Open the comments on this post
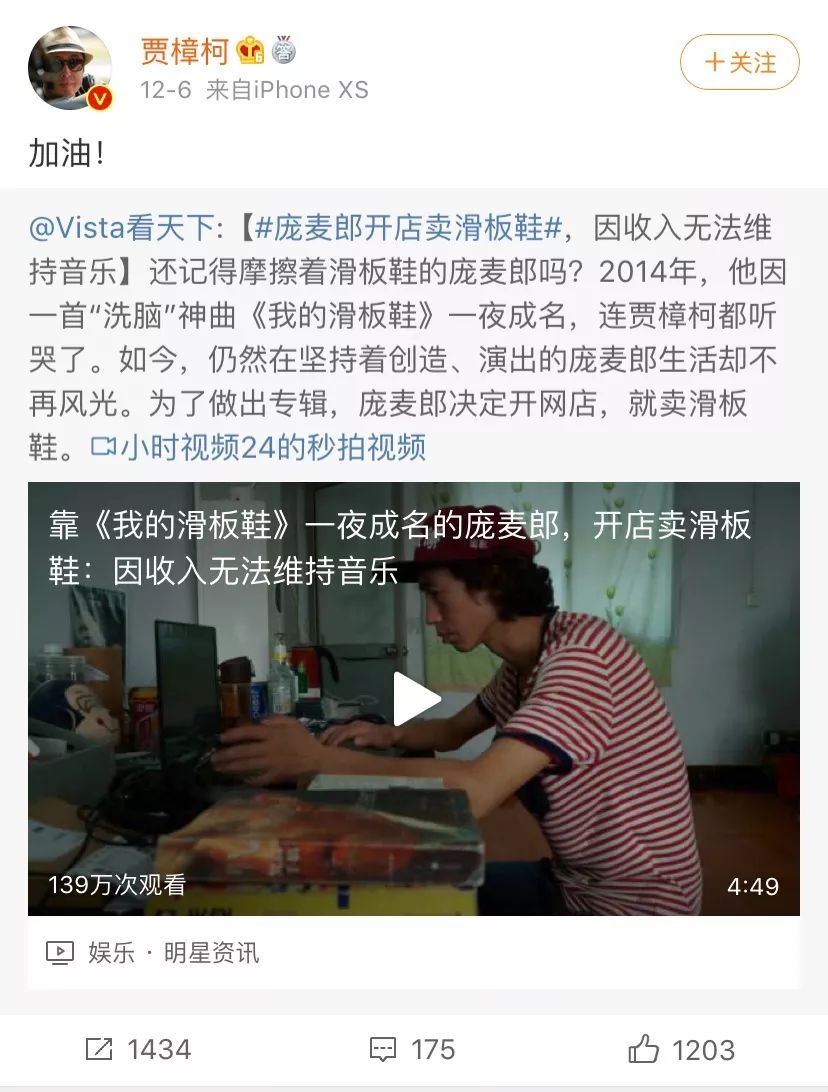 [x=413, y=1049]
